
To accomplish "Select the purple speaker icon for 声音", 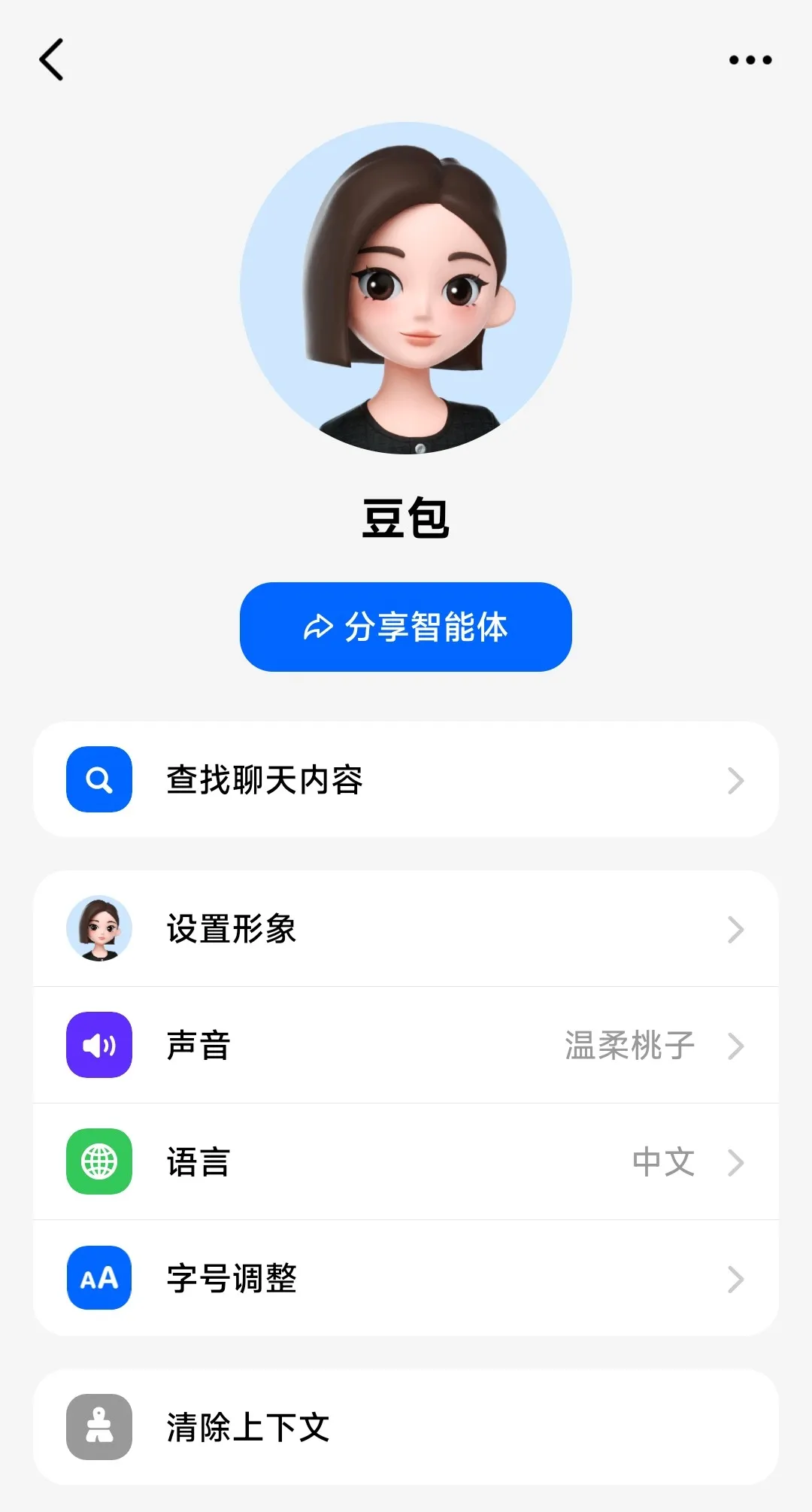I will point(98,1045).
